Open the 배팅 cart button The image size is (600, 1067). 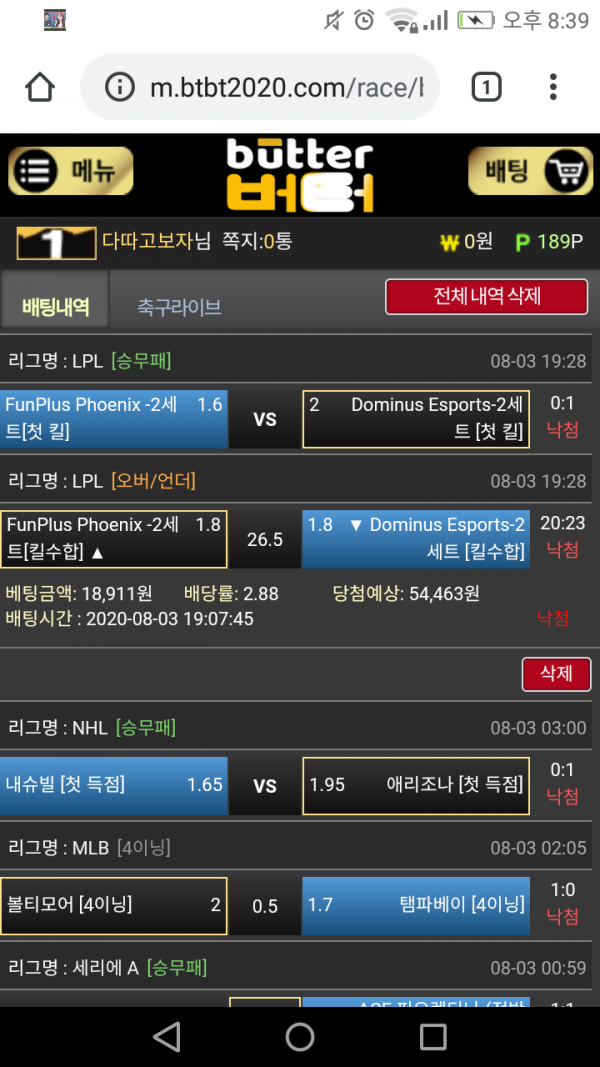(530, 171)
